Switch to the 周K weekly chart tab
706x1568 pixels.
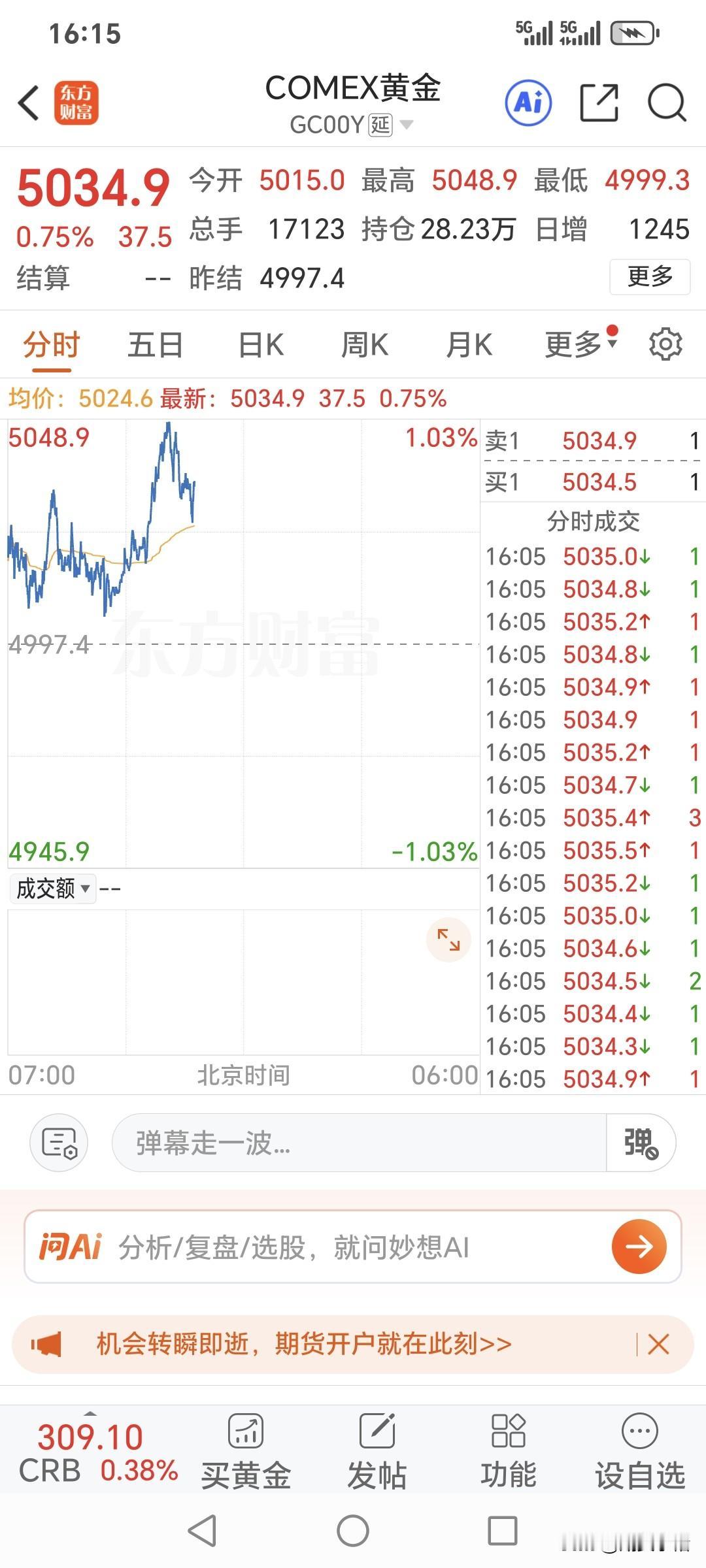[365, 344]
